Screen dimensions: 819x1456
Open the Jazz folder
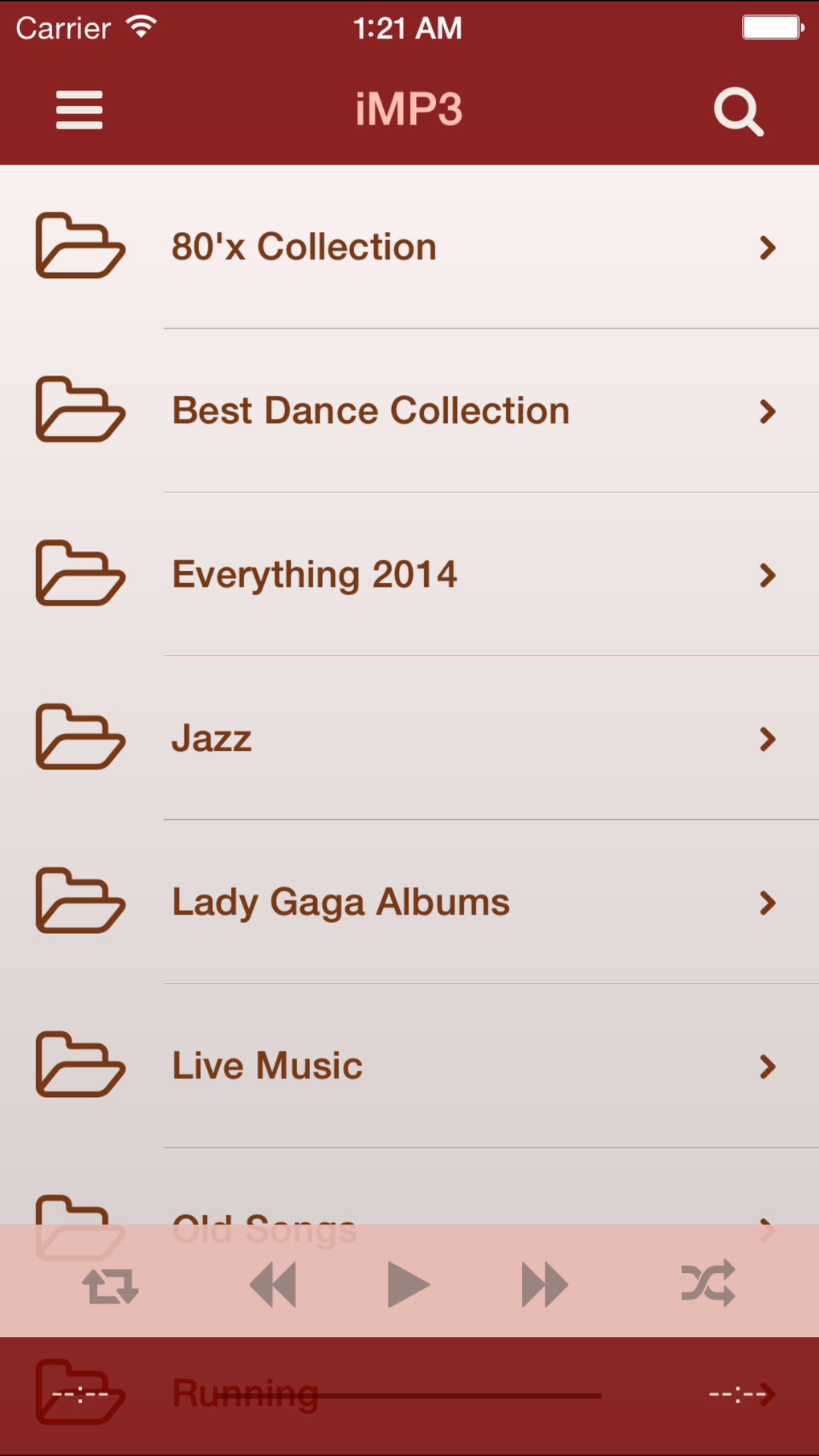409,738
